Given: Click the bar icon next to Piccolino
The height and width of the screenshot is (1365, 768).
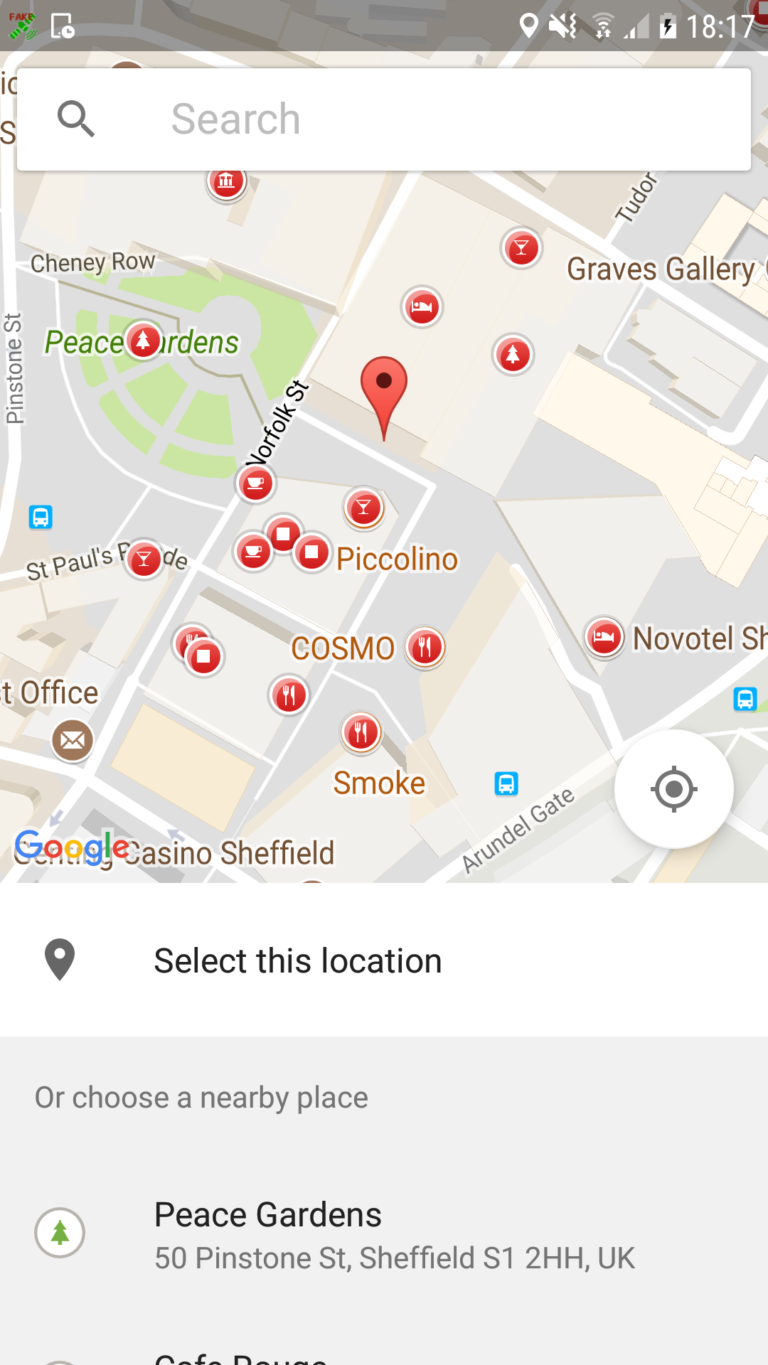Looking at the screenshot, I should click(x=364, y=508).
